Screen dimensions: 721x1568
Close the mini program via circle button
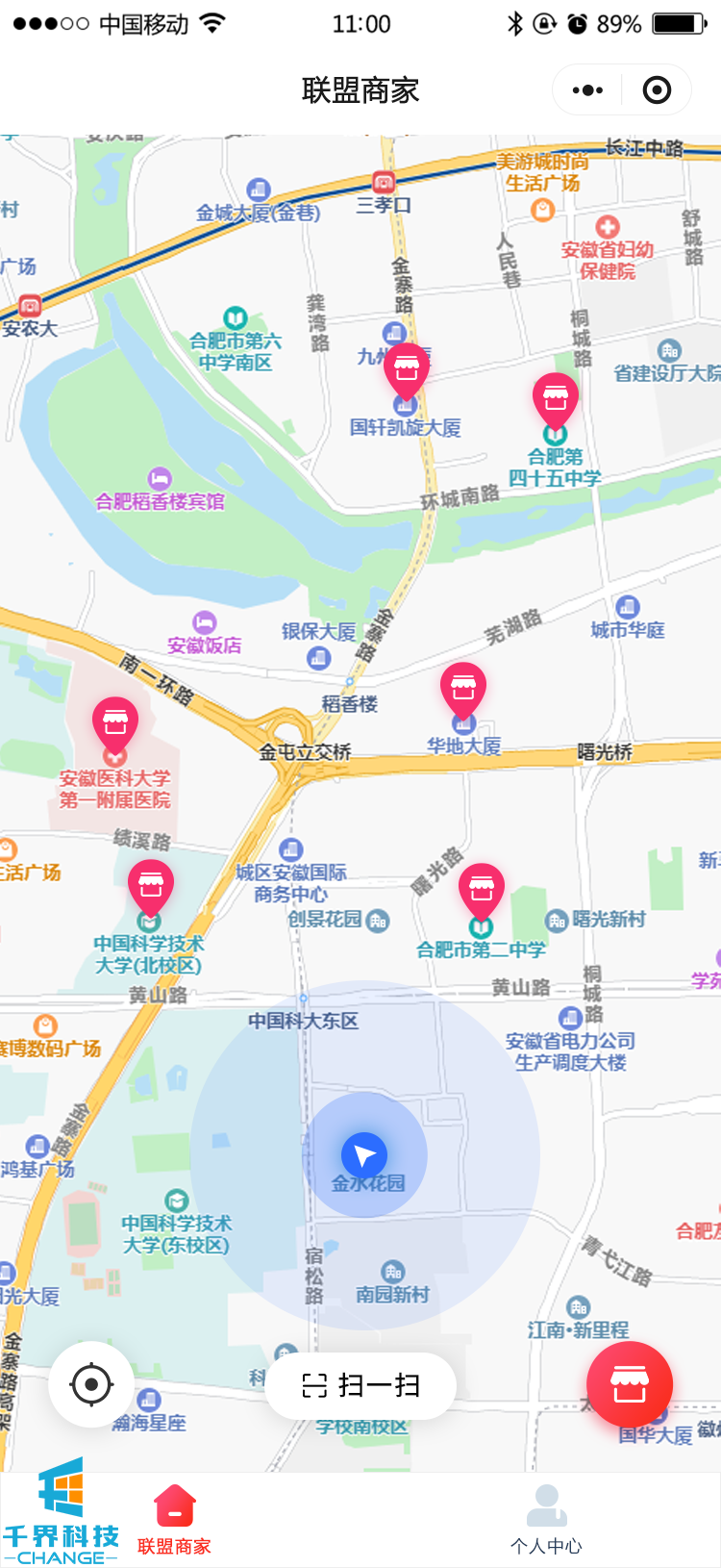tap(657, 90)
